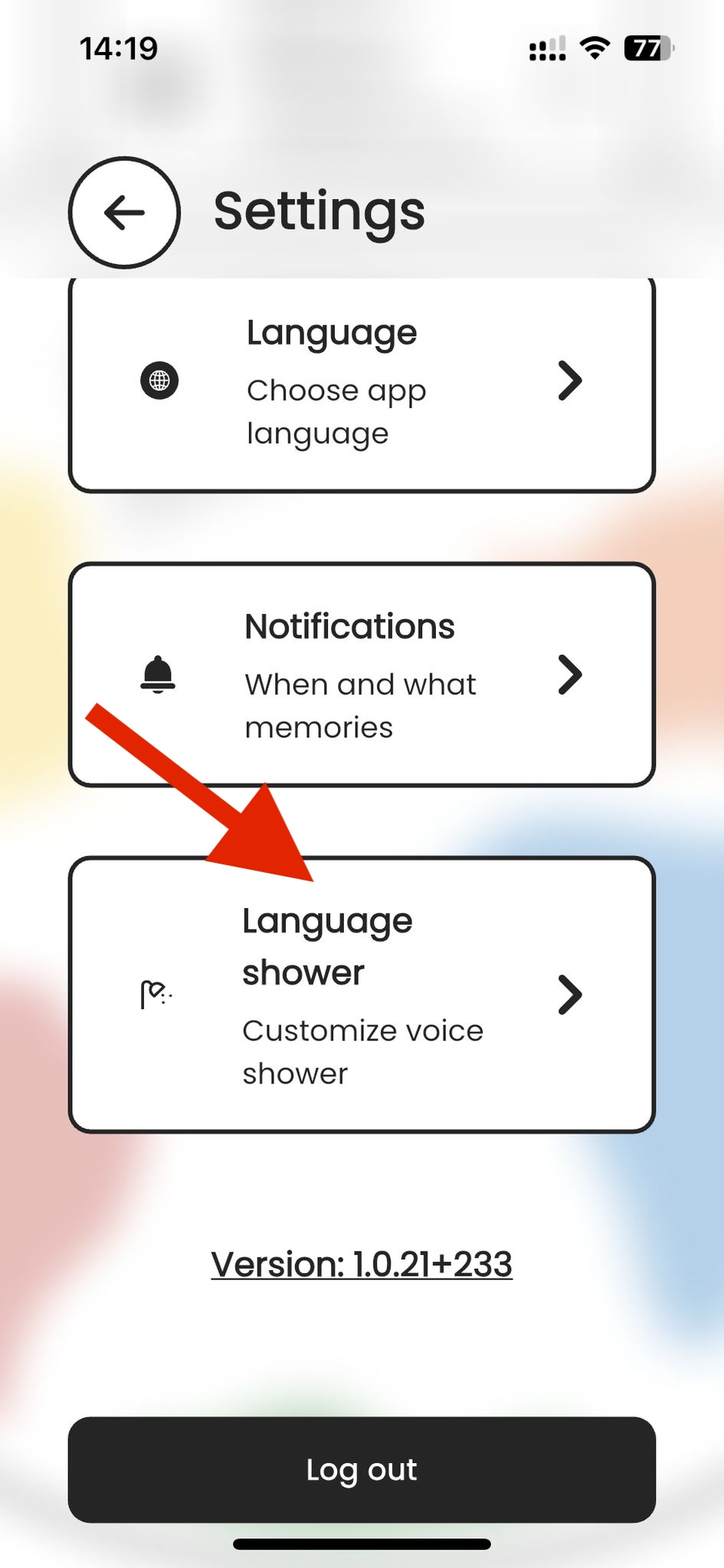724x1568 pixels.
Task: Go back using the arrow button
Action: point(125,213)
